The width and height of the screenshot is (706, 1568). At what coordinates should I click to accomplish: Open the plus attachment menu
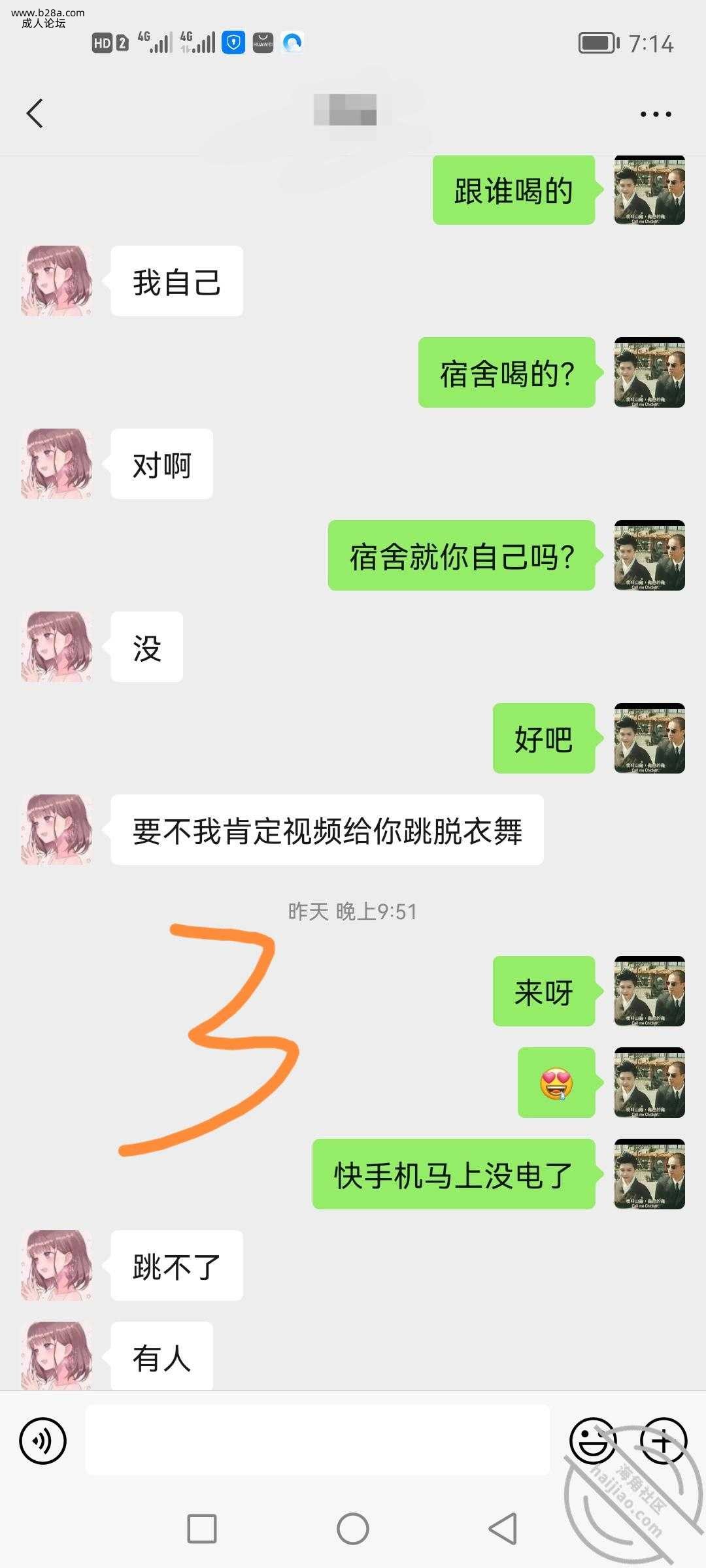pyautogui.click(x=663, y=1440)
